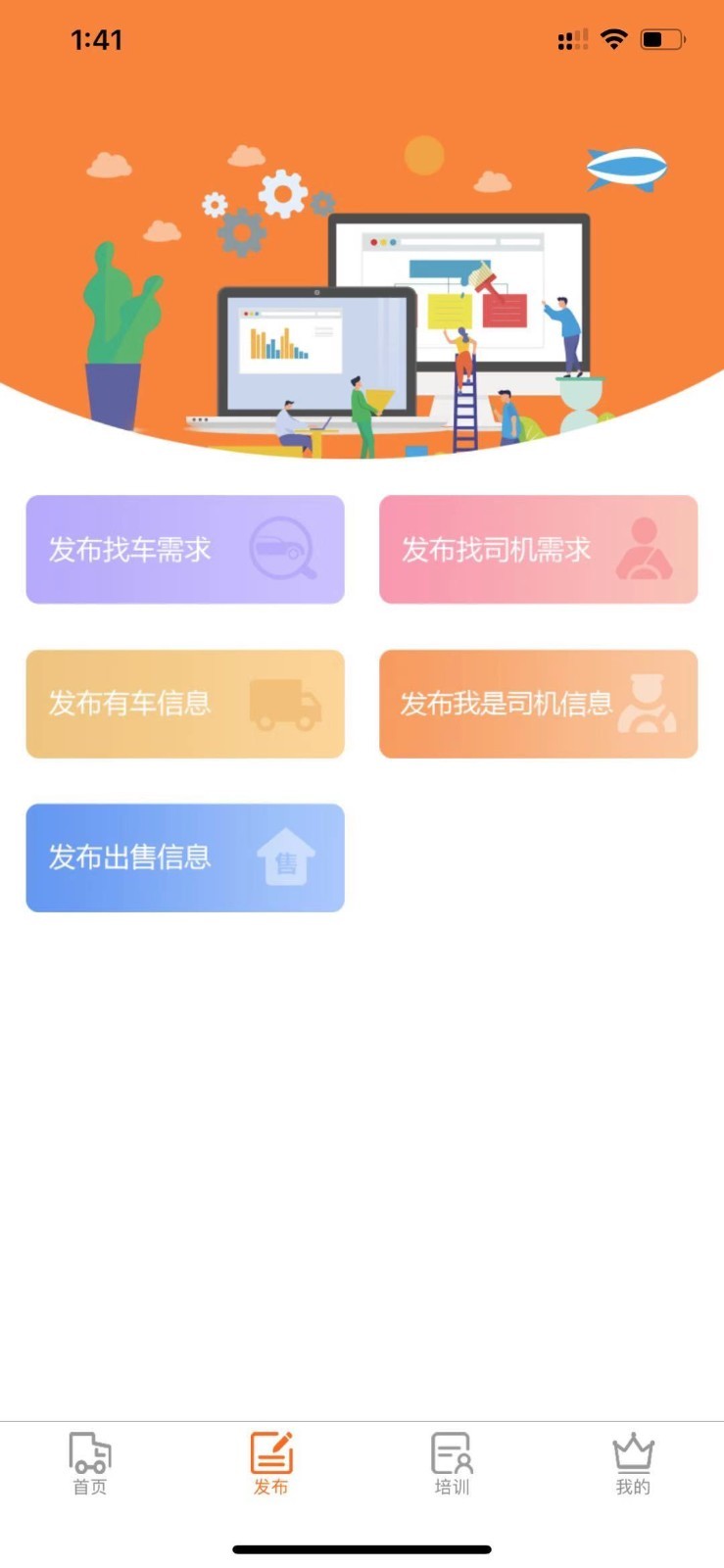
Task: Click the time display in status bar
Action: [x=98, y=40]
